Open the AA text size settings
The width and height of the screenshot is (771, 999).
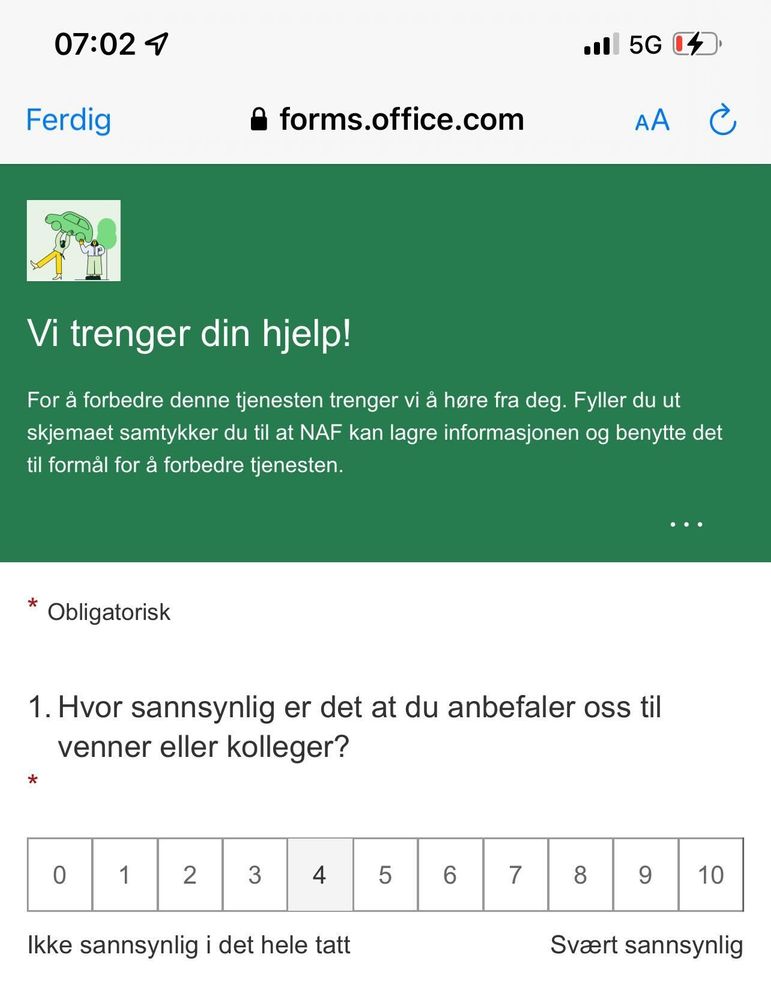650,120
